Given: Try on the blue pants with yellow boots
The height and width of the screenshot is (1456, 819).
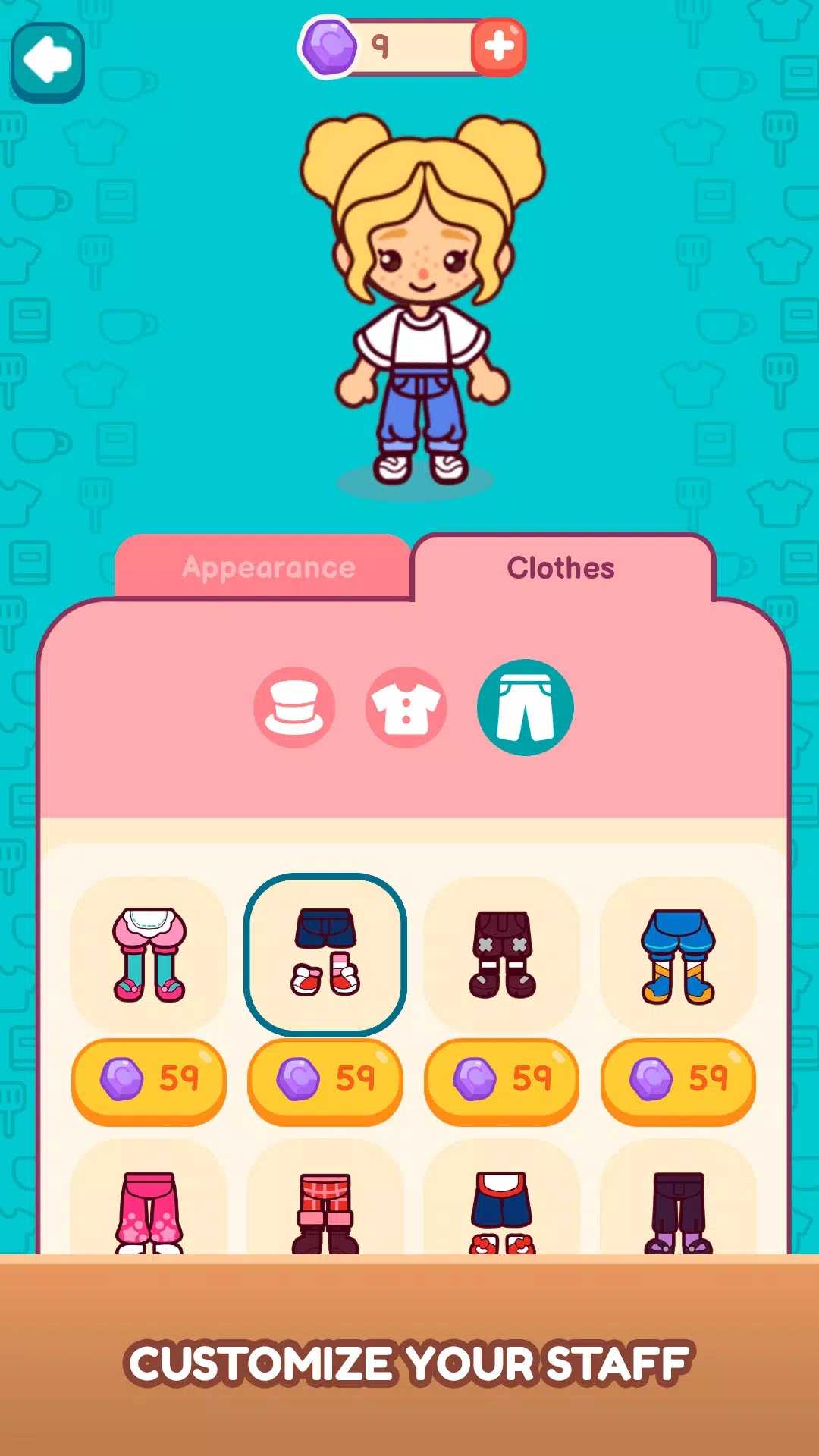Looking at the screenshot, I should pyautogui.click(x=678, y=954).
